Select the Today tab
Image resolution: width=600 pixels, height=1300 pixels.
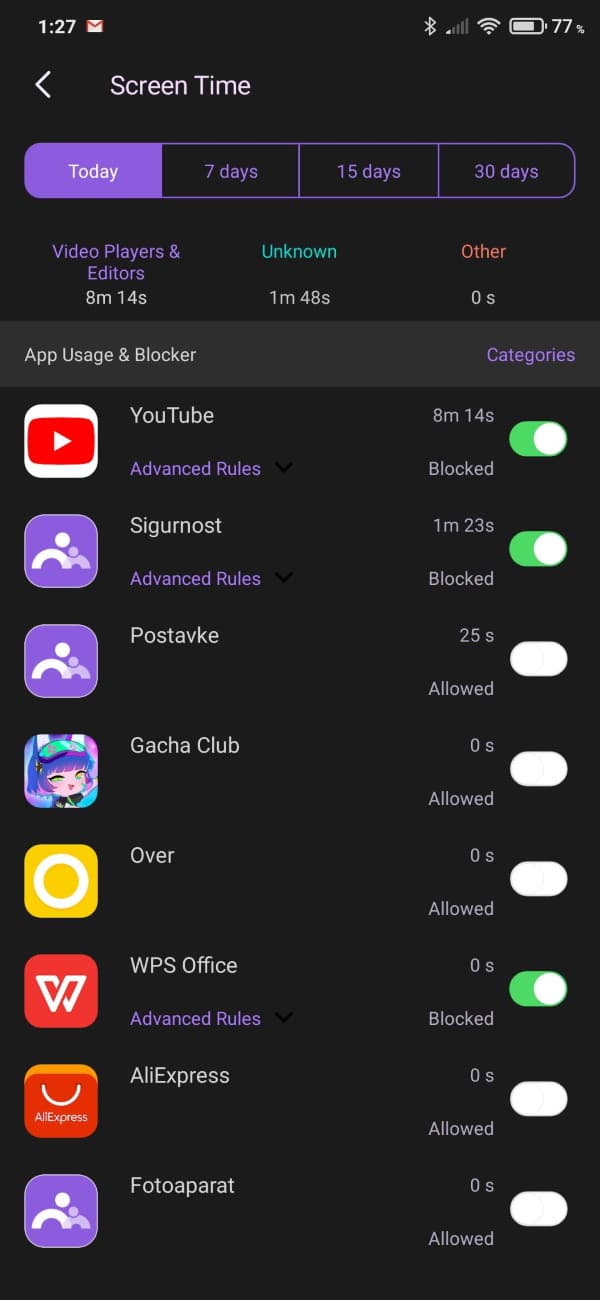93,171
